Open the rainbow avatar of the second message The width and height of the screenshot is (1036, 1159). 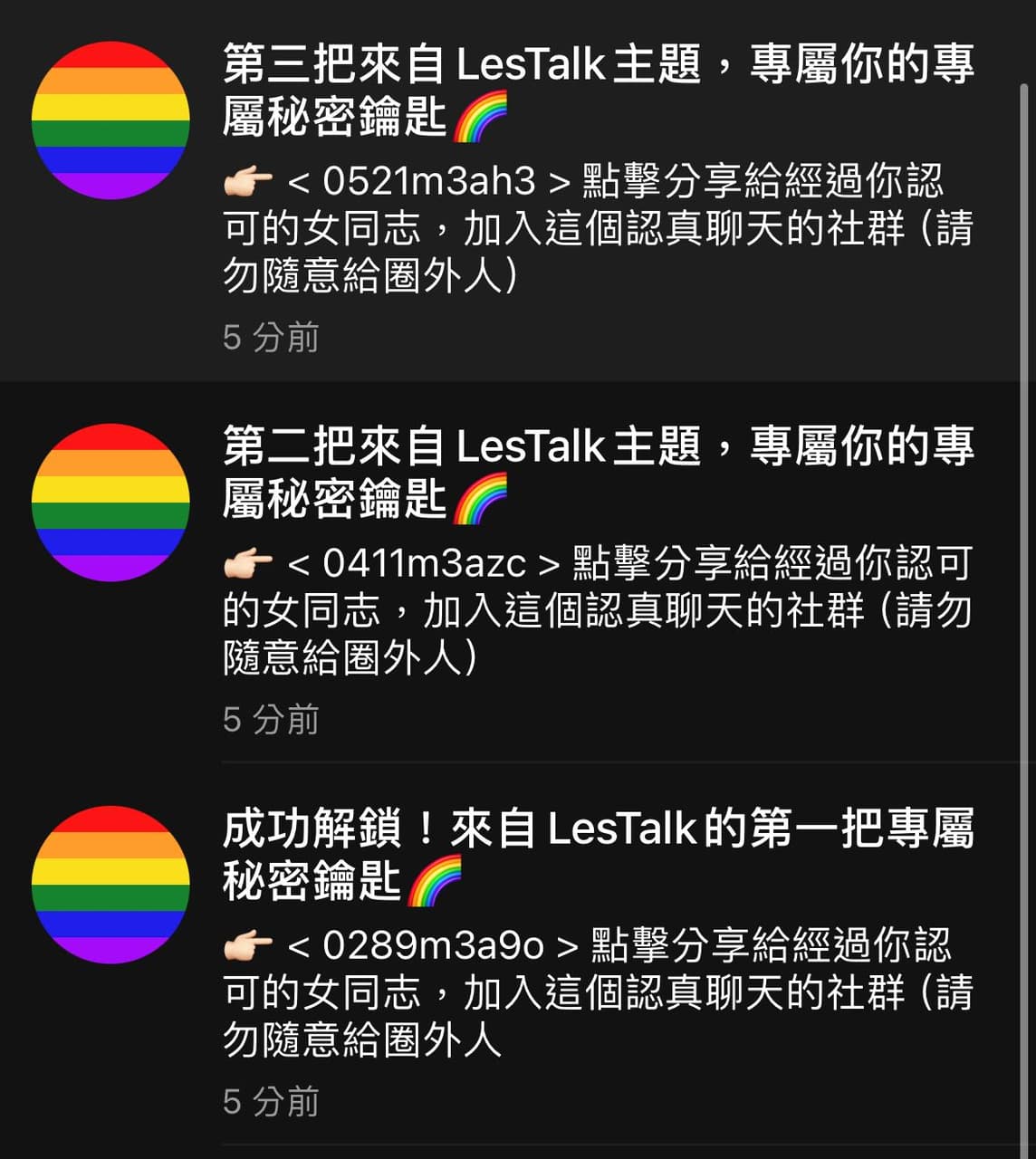(109, 503)
